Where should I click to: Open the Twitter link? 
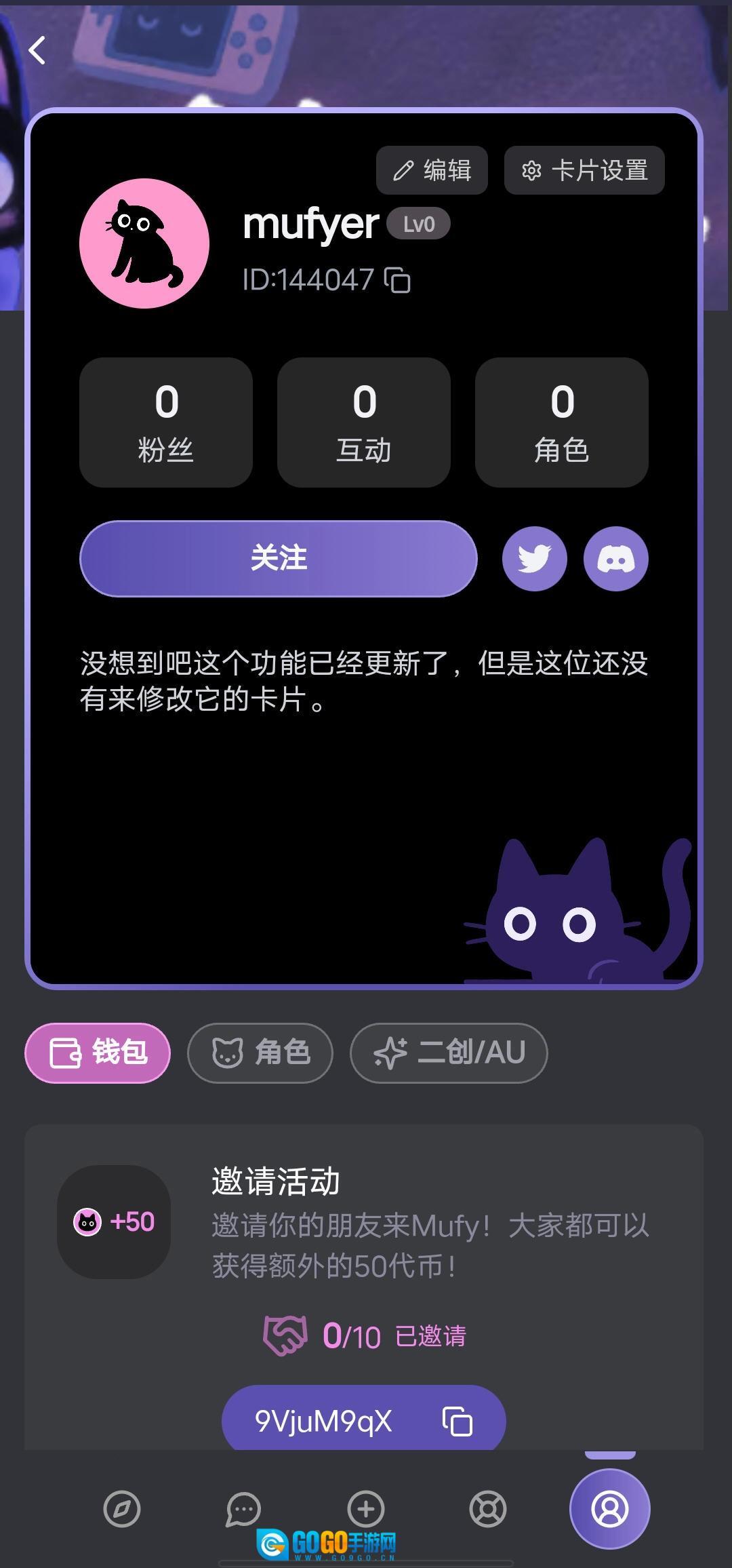(534, 559)
